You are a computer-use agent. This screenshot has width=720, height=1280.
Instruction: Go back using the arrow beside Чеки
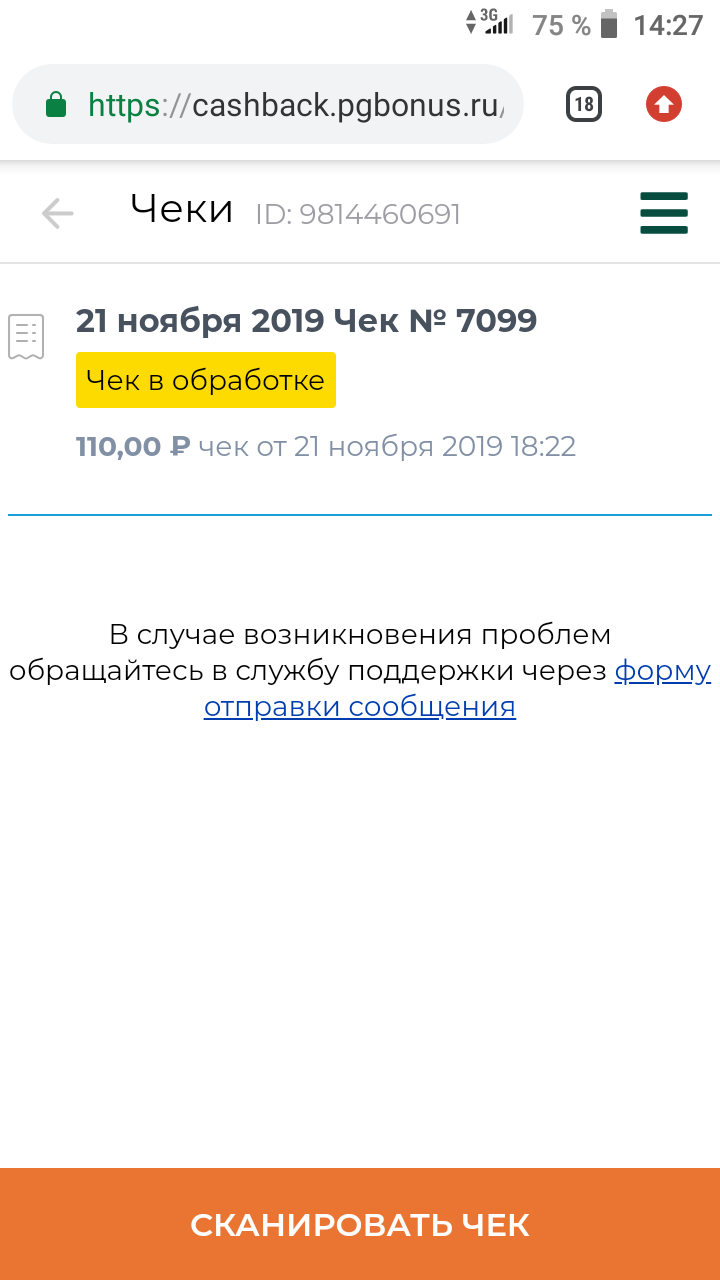(58, 213)
